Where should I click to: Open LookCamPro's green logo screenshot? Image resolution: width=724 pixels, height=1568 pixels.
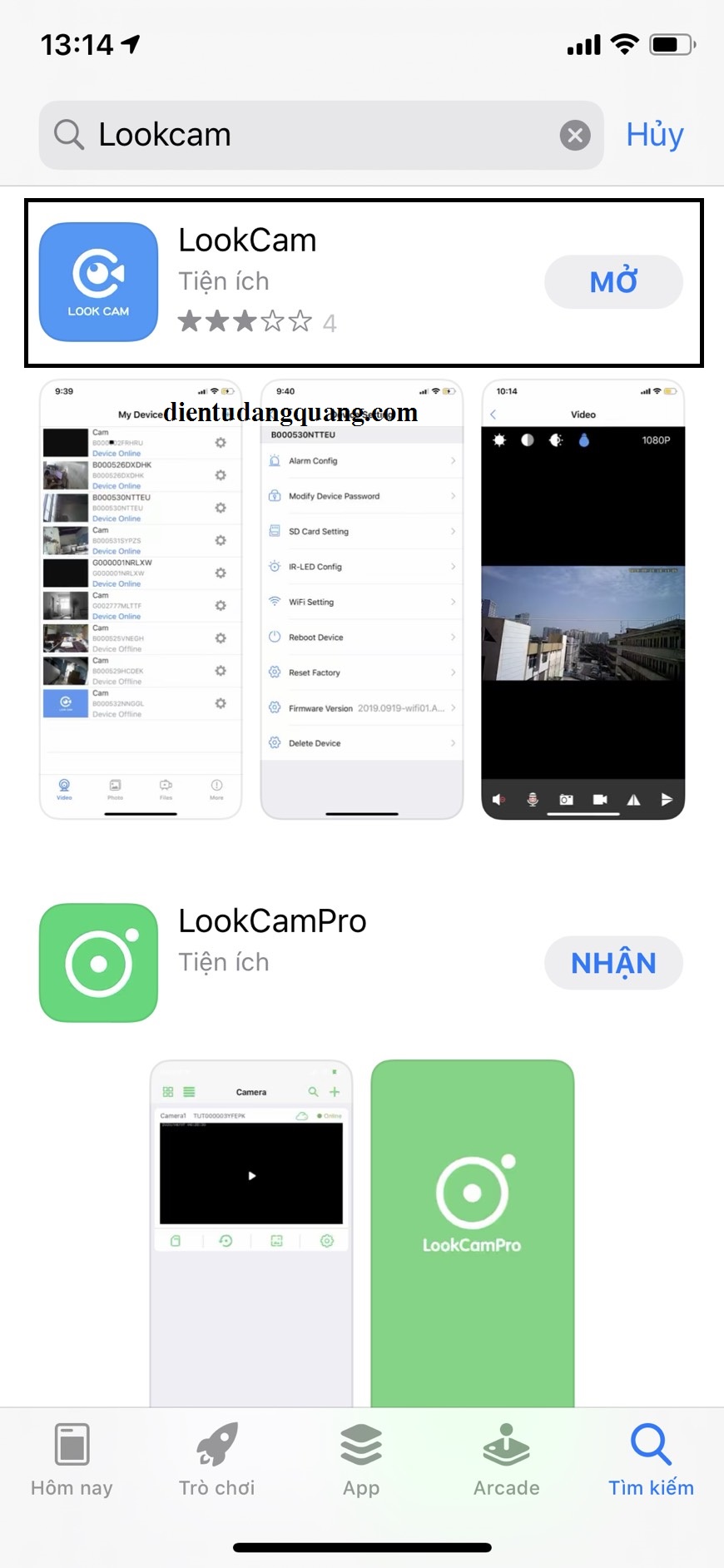tap(472, 1232)
